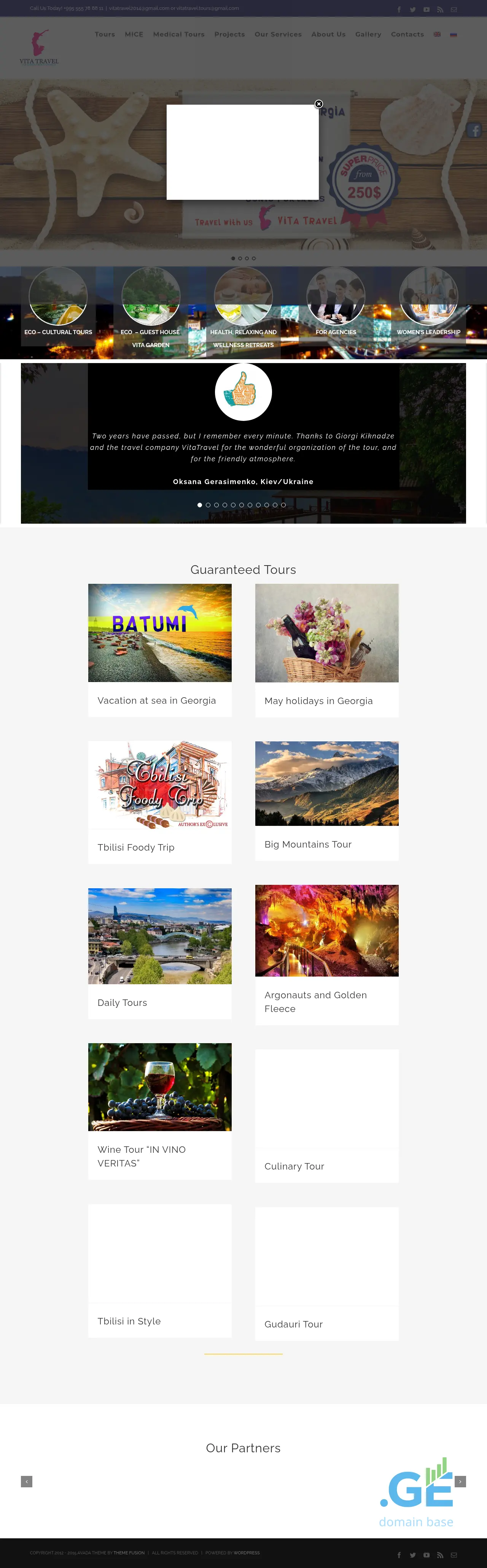
Task: Open the Facebook side tab
Action: (x=475, y=130)
